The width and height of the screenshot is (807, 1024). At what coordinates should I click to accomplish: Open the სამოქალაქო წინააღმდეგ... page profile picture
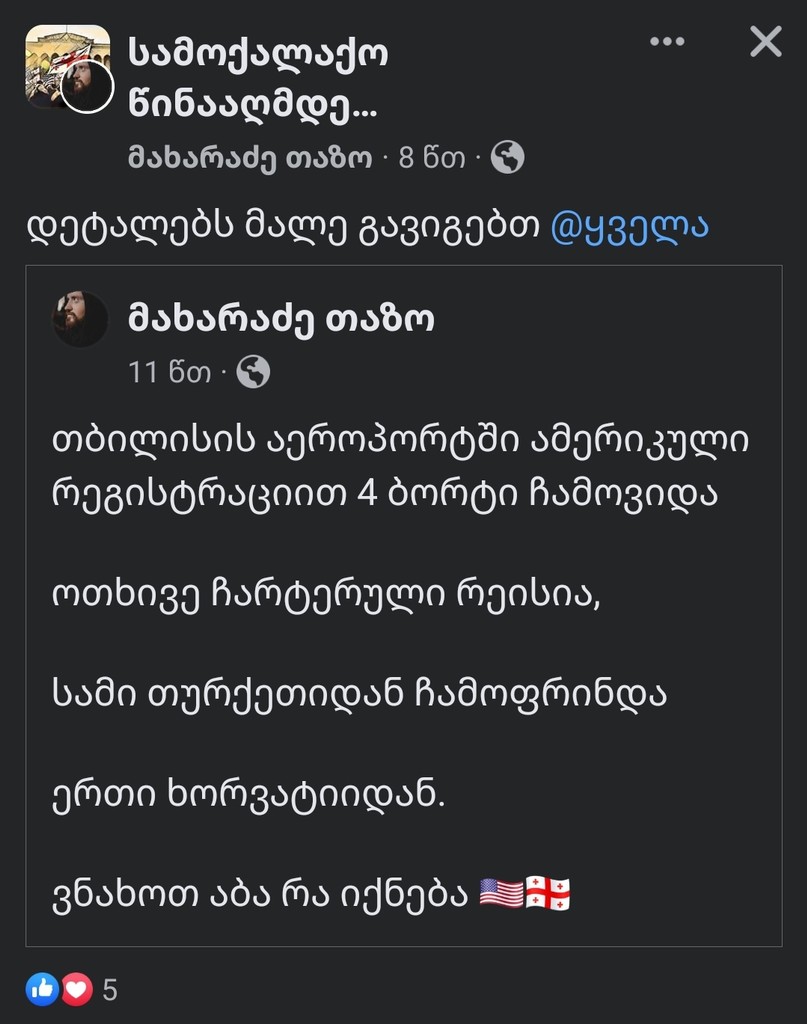(x=65, y=68)
